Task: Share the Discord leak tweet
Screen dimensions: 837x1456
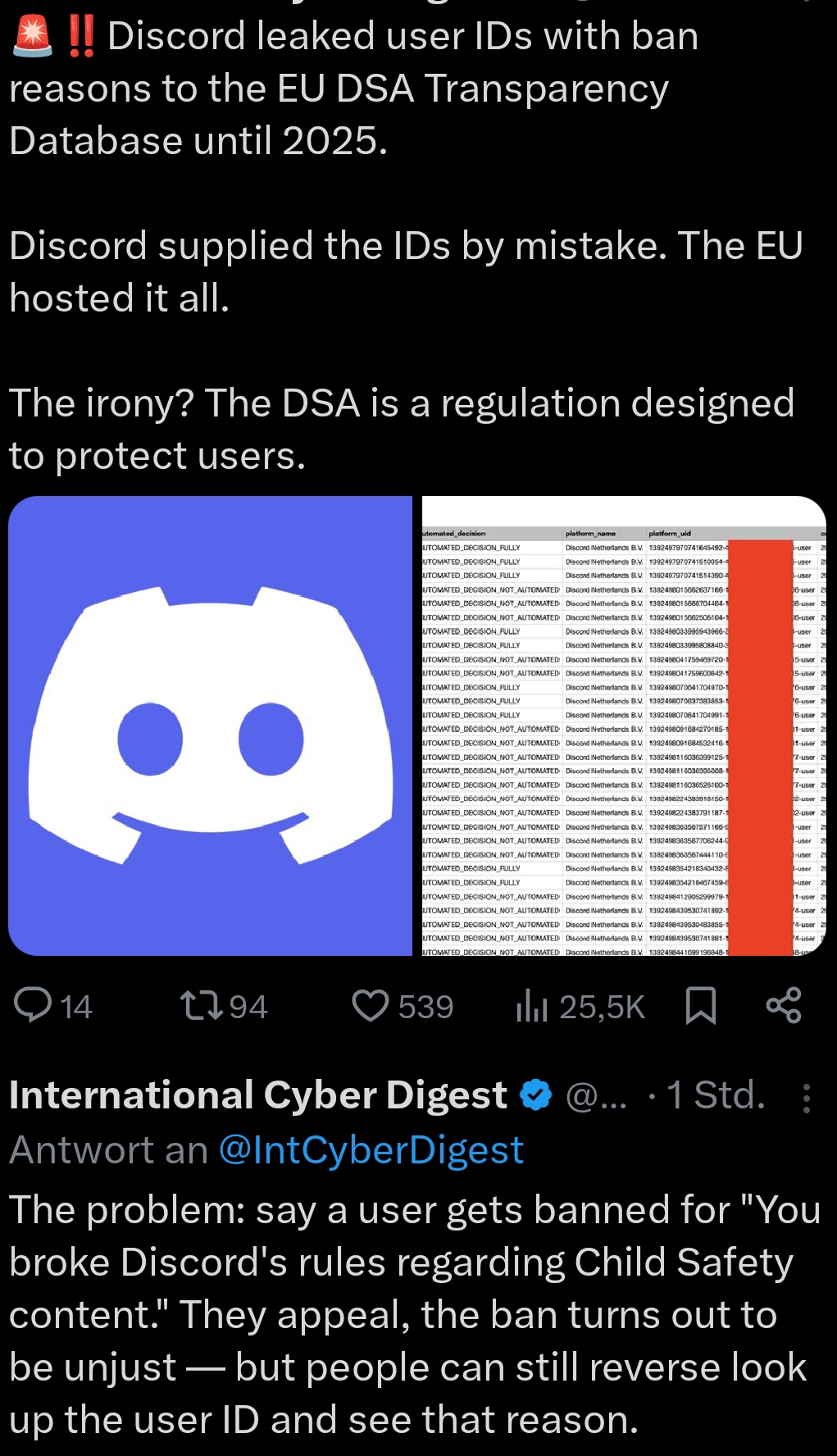Action: click(x=783, y=1005)
